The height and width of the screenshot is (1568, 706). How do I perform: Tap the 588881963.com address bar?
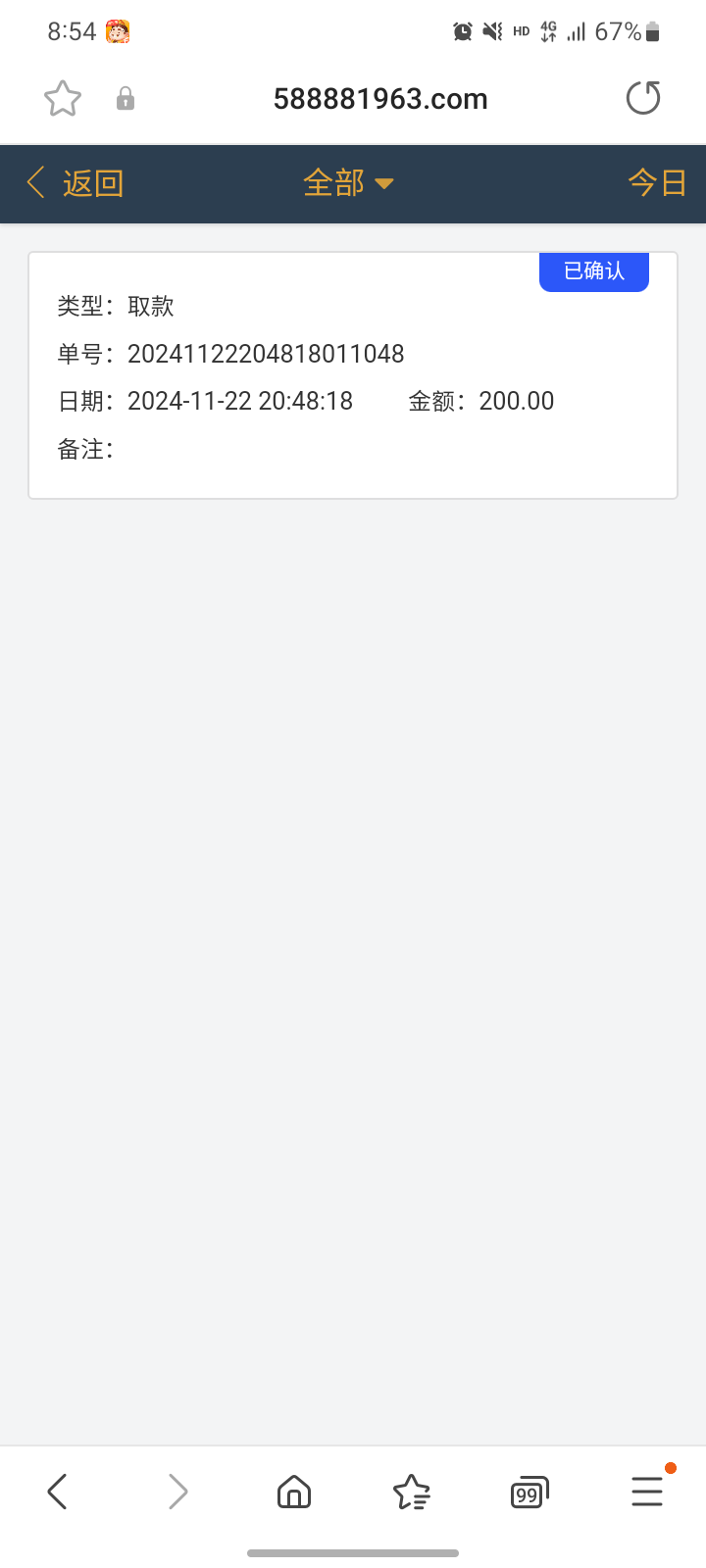[380, 99]
